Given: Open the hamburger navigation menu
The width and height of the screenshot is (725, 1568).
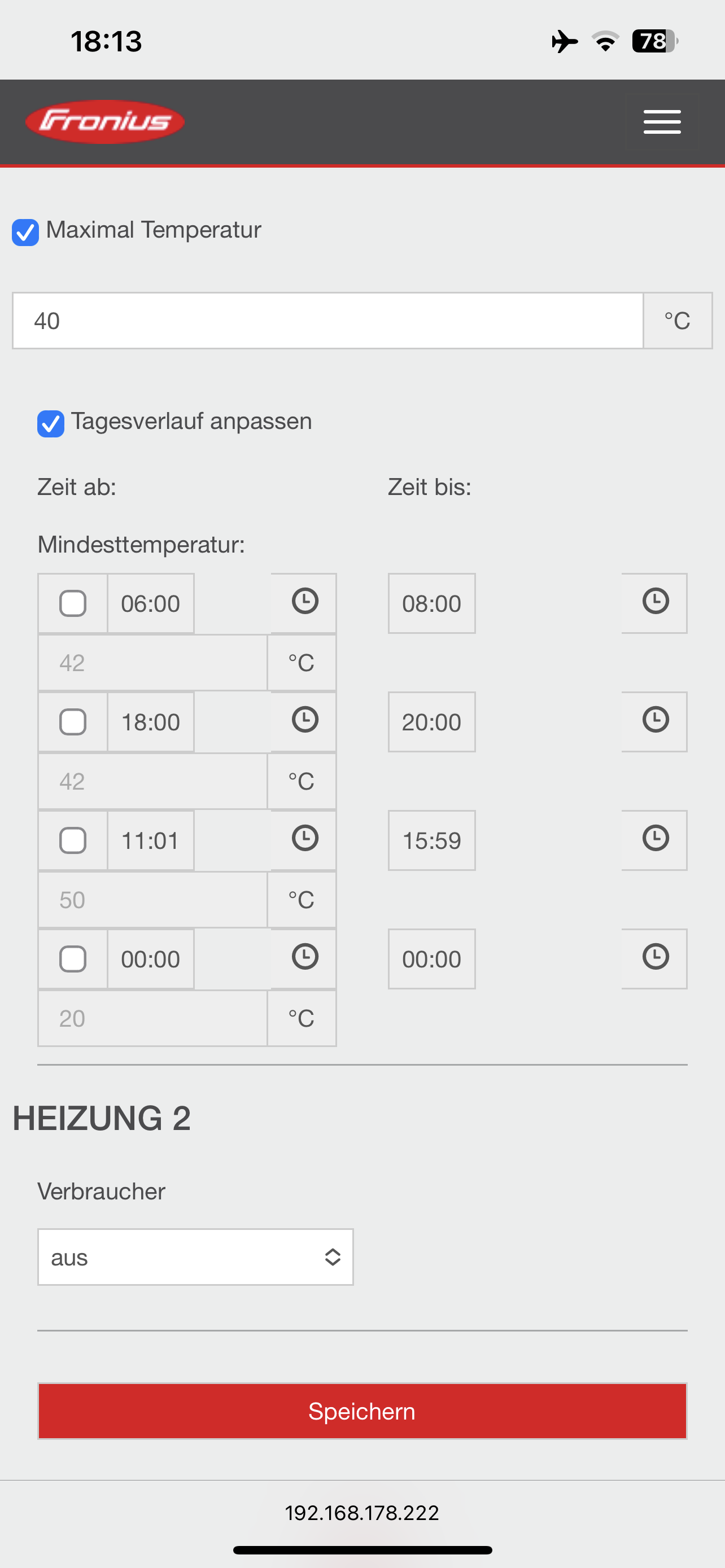Looking at the screenshot, I should (x=662, y=122).
